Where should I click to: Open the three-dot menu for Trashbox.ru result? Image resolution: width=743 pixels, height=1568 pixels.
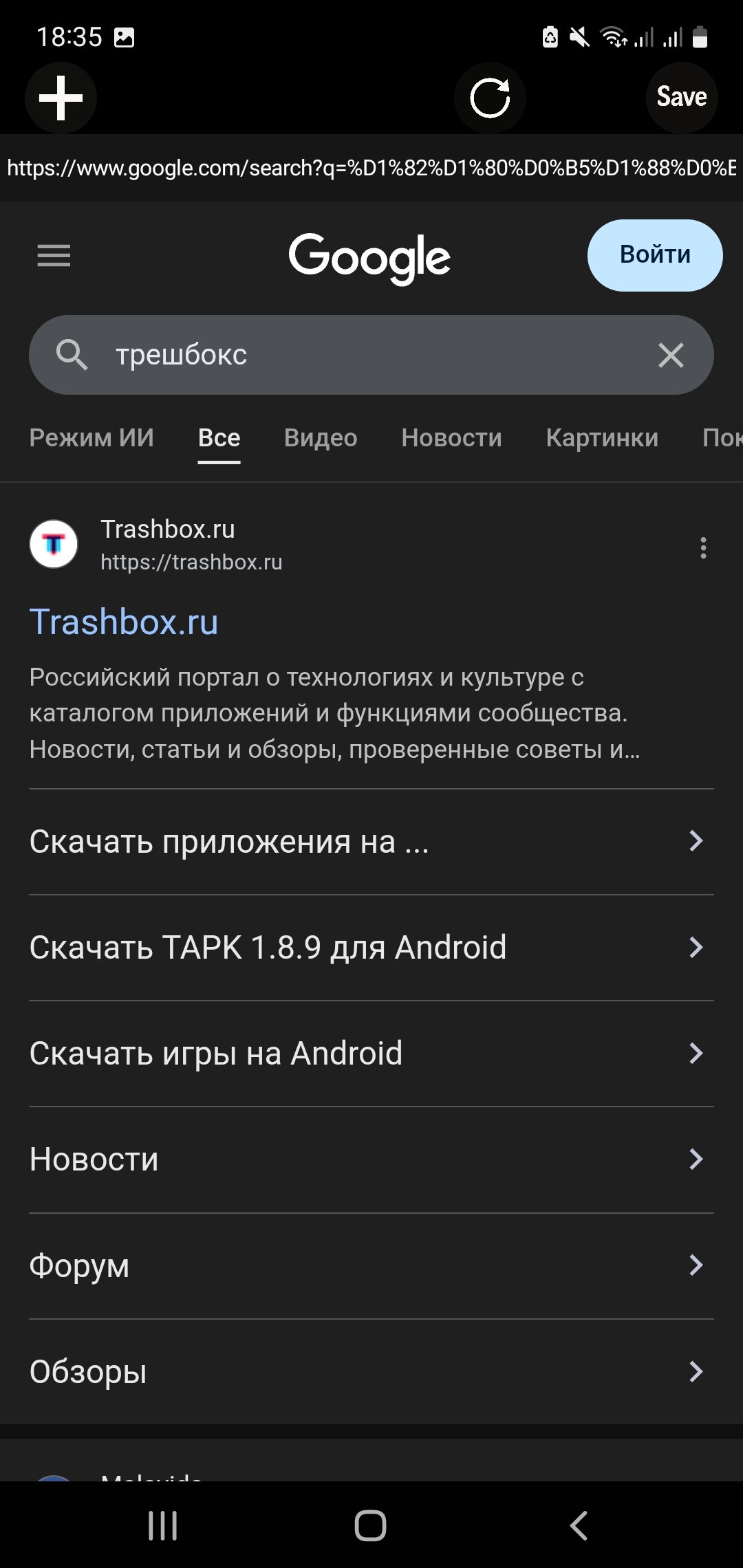tap(702, 547)
